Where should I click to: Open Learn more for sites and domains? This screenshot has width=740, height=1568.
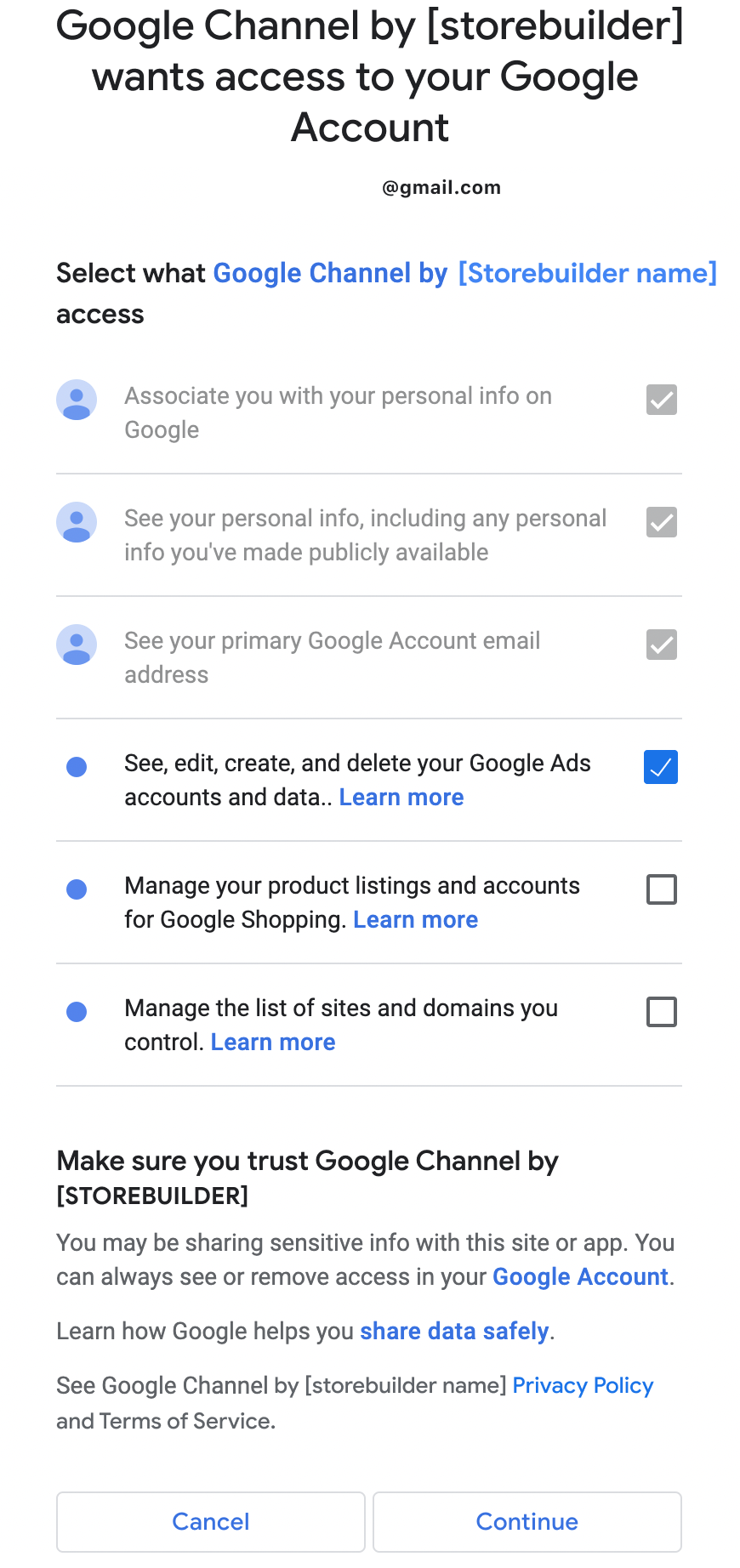click(x=273, y=1042)
